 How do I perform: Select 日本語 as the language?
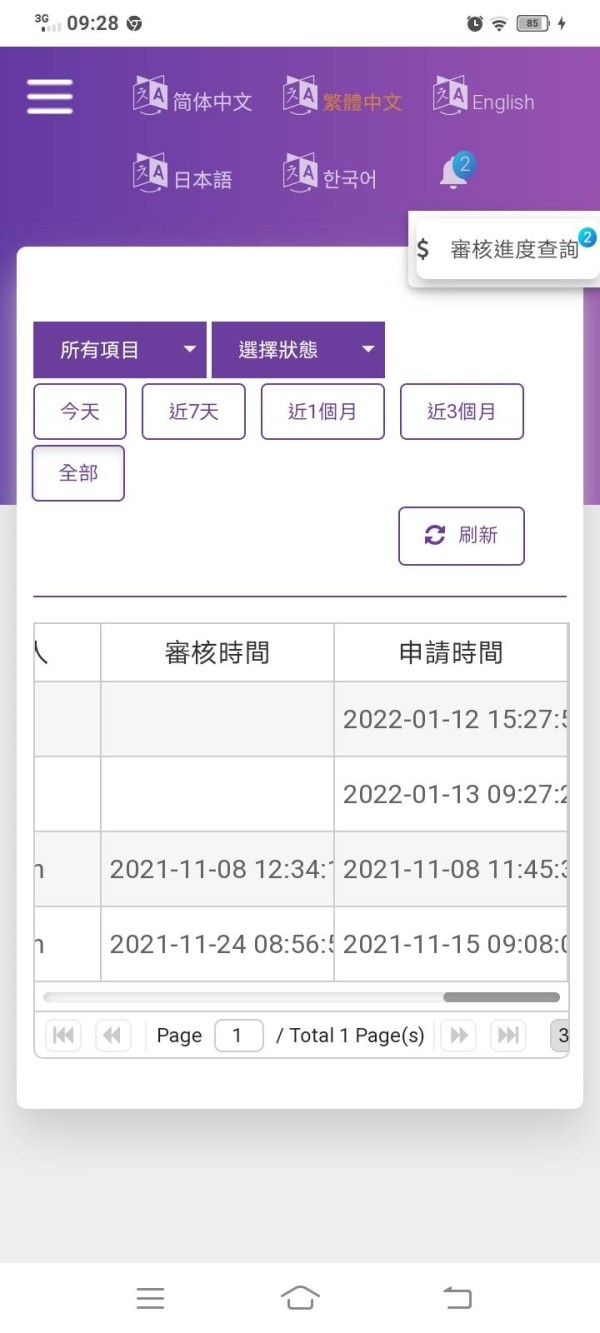click(183, 175)
